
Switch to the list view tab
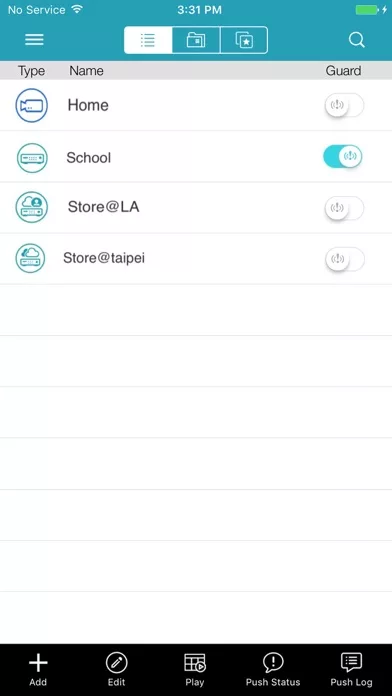[148, 40]
